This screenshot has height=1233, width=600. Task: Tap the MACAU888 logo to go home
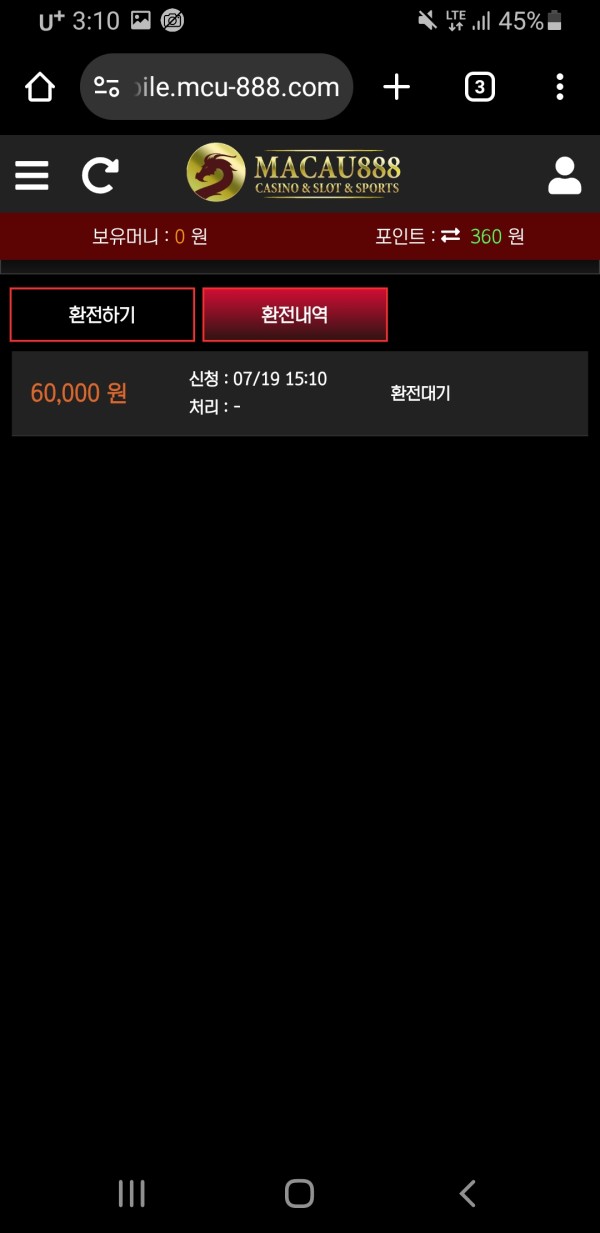(x=294, y=173)
